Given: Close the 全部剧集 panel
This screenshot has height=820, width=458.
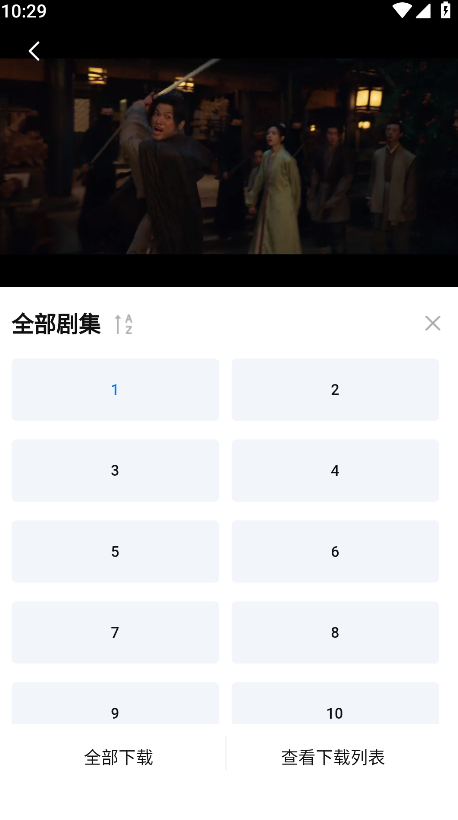Looking at the screenshot, I should coord(432,323).
